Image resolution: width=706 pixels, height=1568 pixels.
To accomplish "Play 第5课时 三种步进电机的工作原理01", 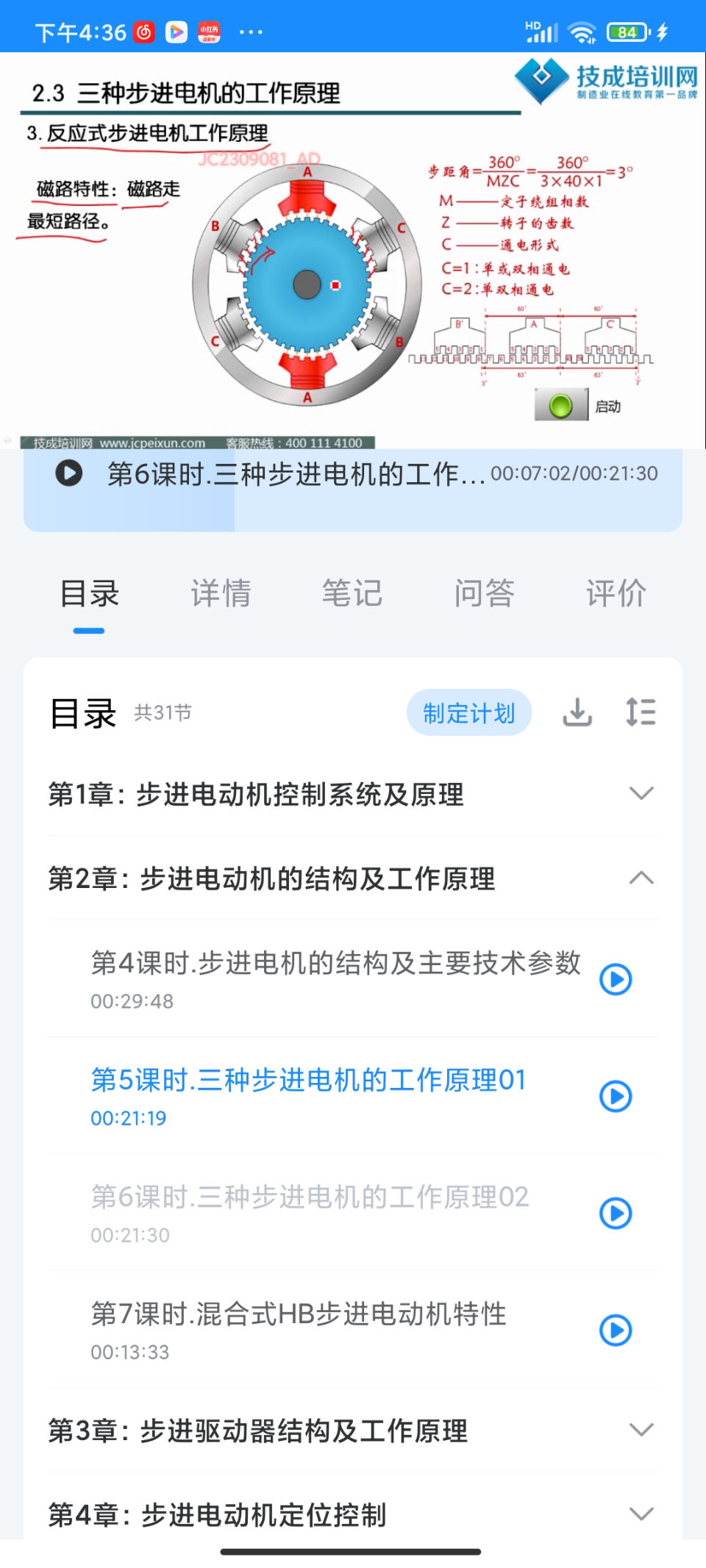I will pyautogui.click(x=616, y=1096).
